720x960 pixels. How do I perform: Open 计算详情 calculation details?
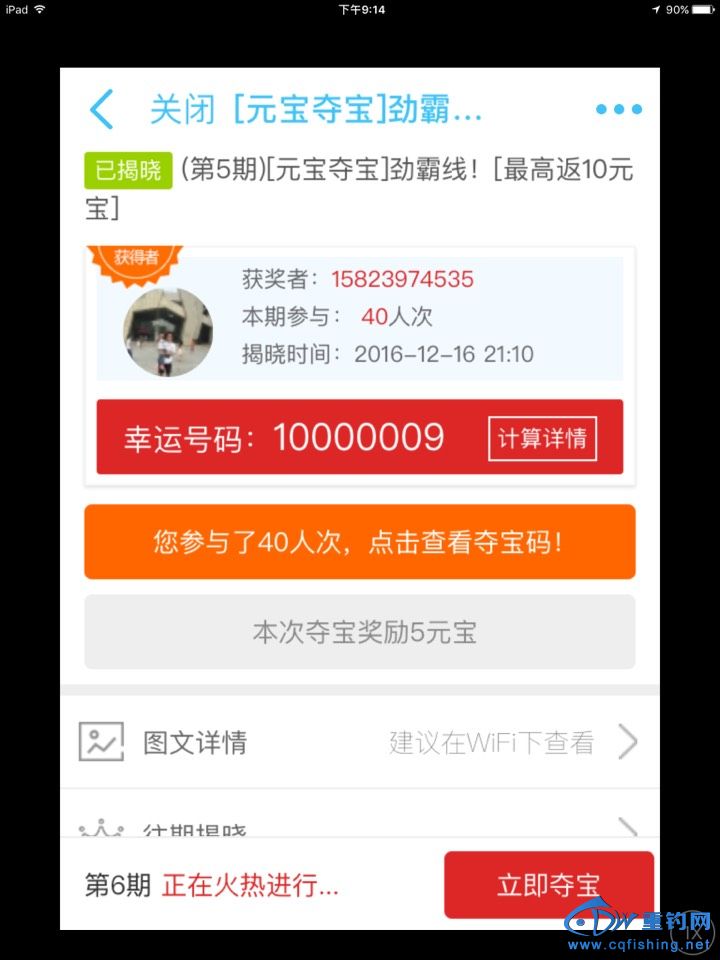click(x=542, y=438)
